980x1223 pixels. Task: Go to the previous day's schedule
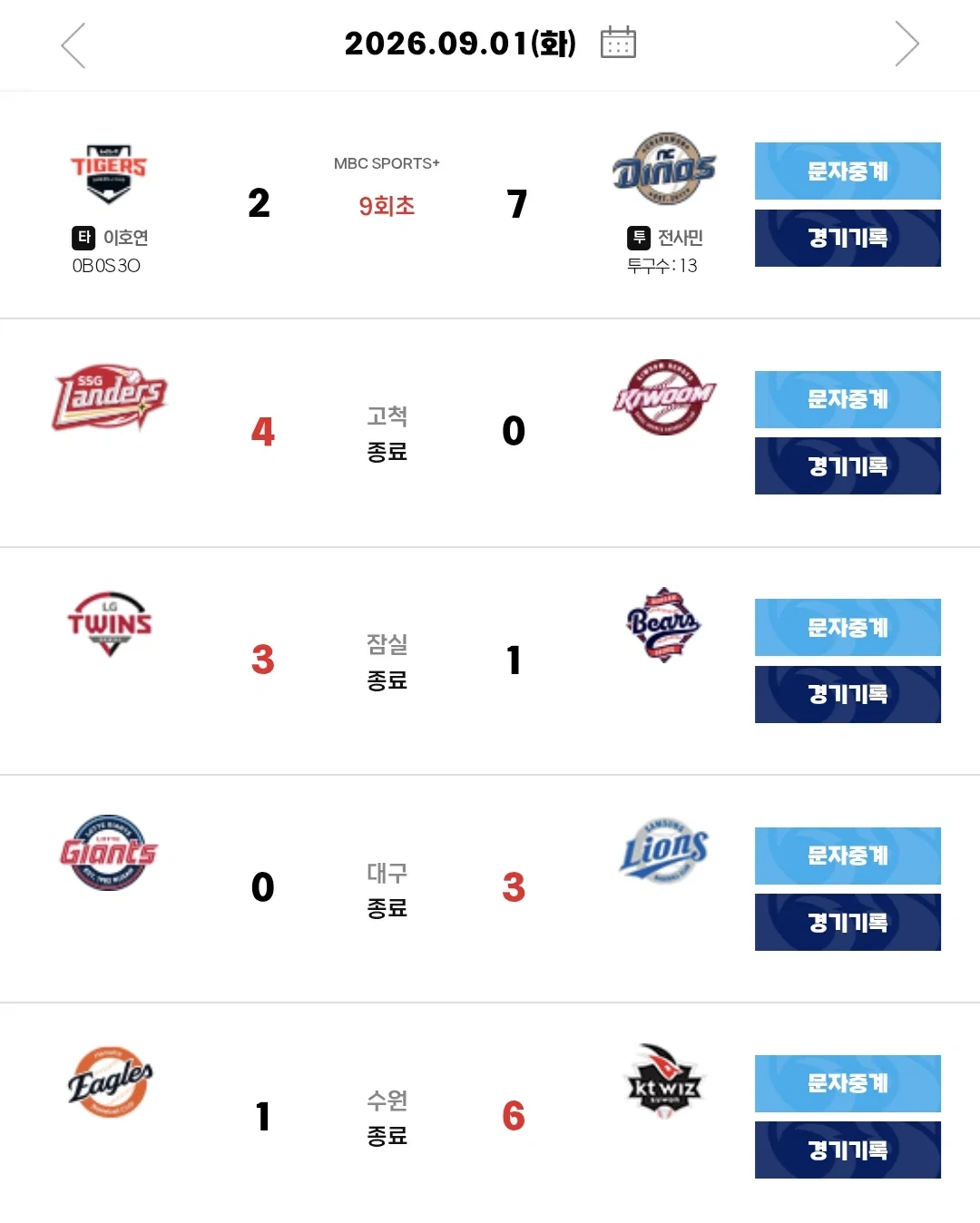pyautogui.click(x=73, y=45)
